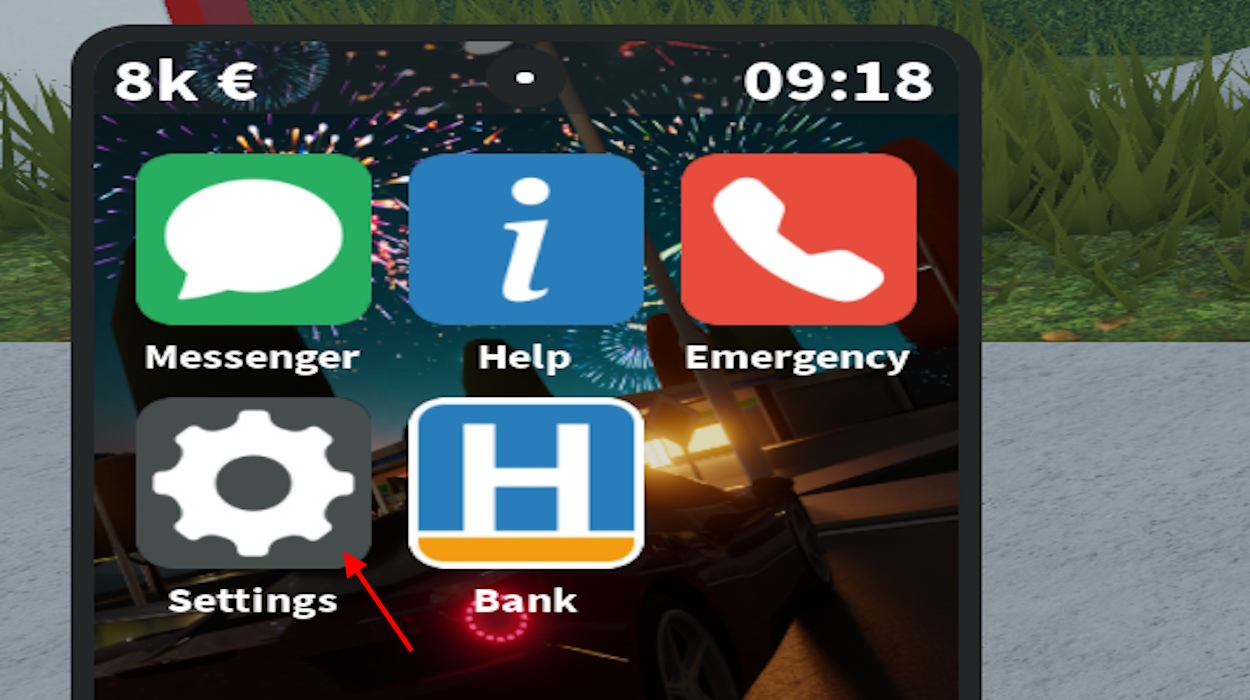Open the Bank app
The height and width of the screenshot is (700, 1250).
pos(526,483)
